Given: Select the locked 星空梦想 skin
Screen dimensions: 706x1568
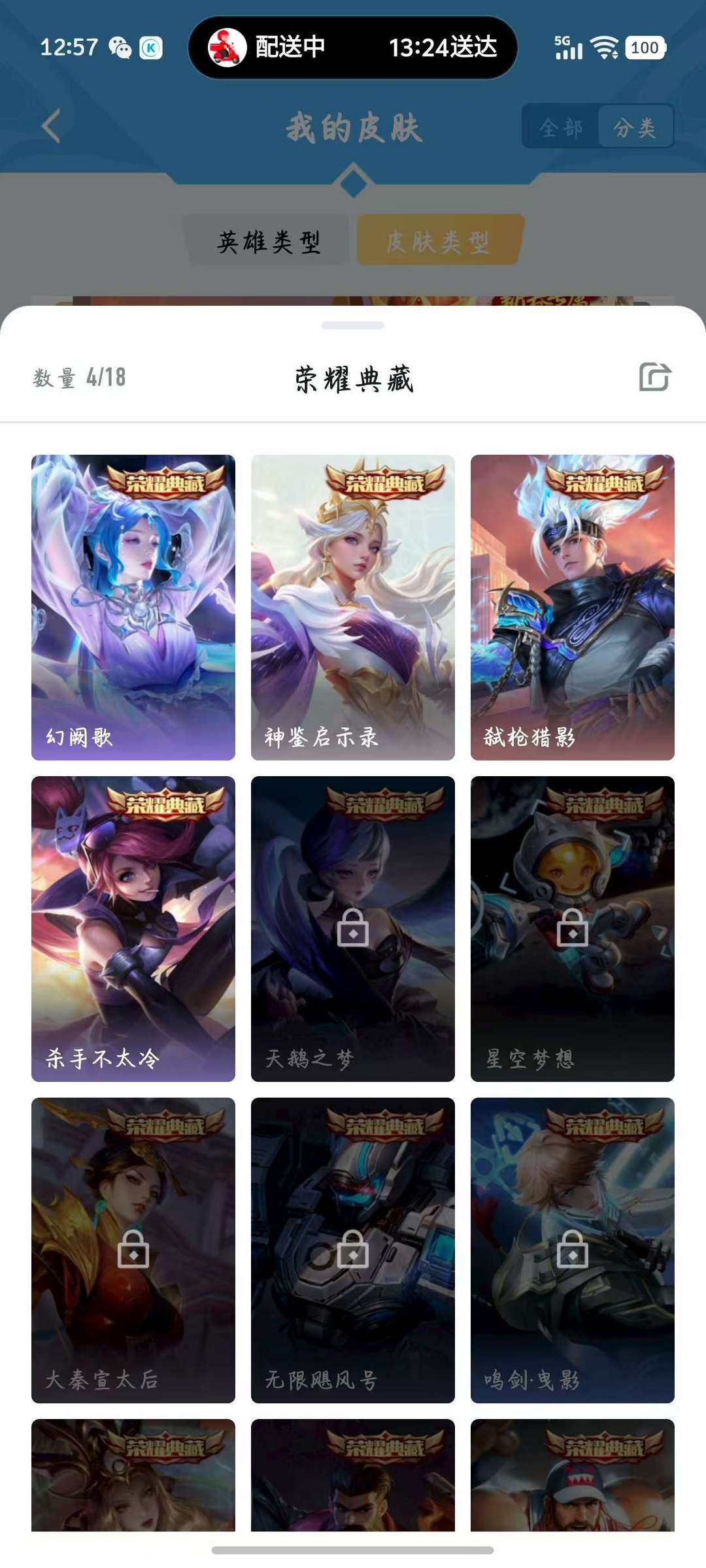Looking at the screenshot, I should click(x=573, y=929).
